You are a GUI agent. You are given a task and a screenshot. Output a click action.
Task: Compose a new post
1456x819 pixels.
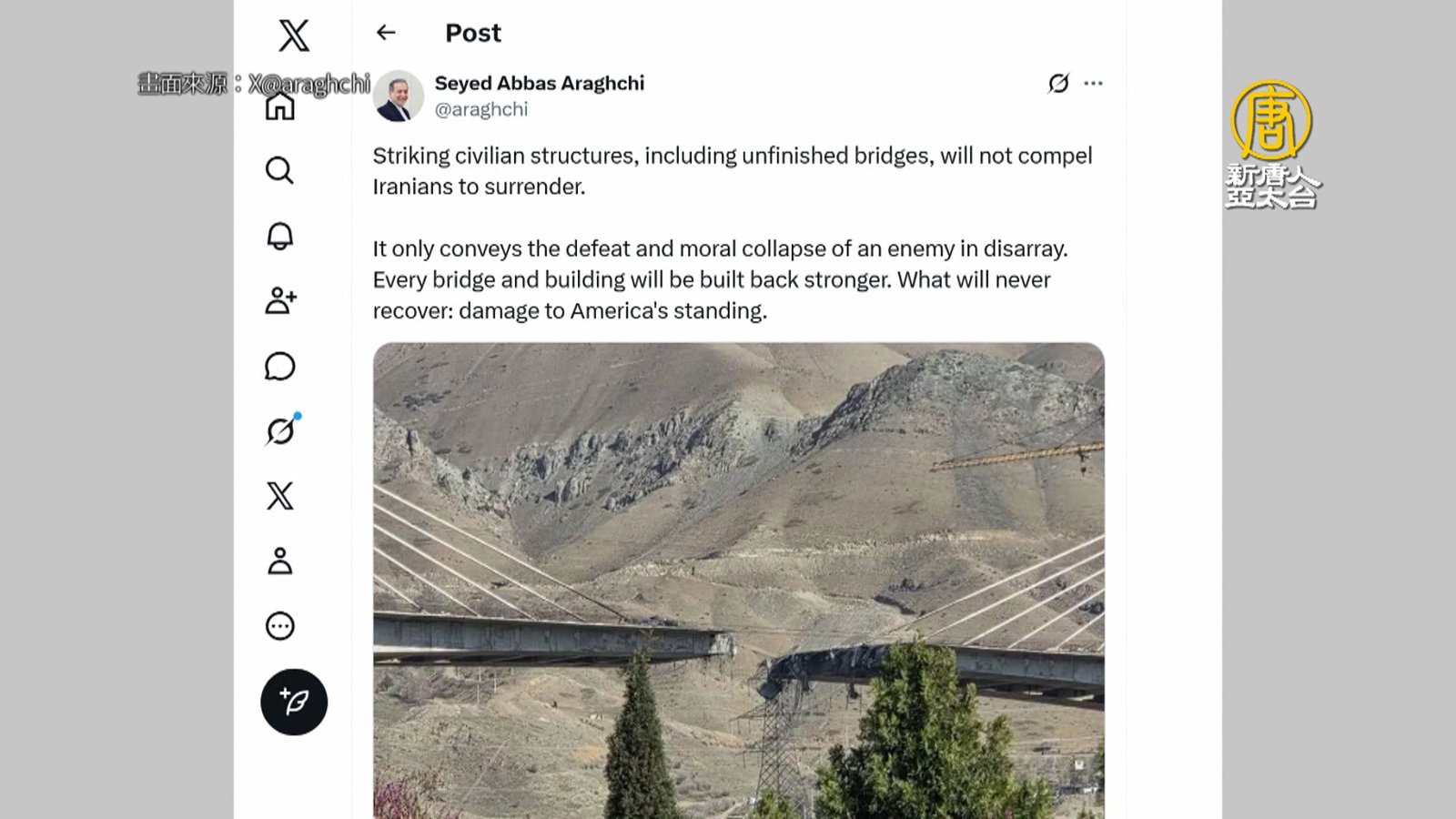[294, 702]
